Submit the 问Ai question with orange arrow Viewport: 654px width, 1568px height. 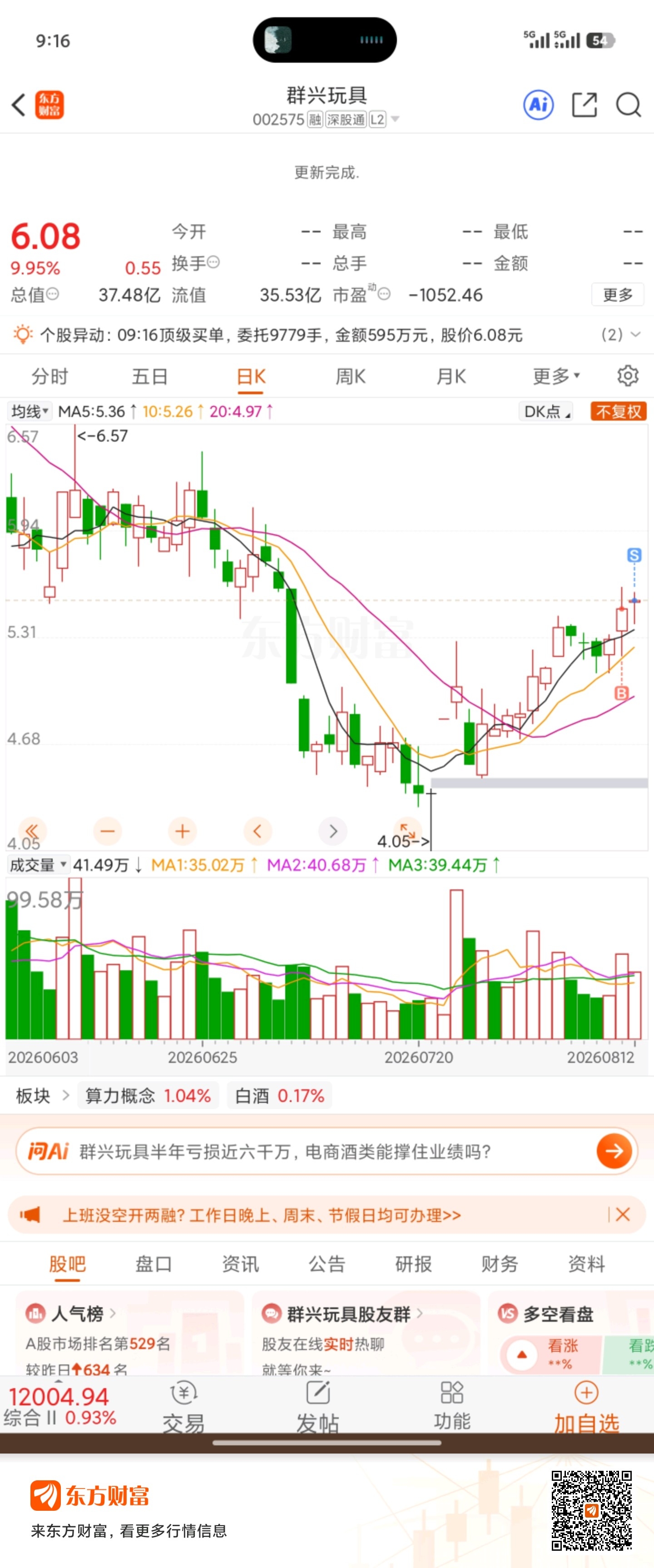click(x=614, y=1151)
